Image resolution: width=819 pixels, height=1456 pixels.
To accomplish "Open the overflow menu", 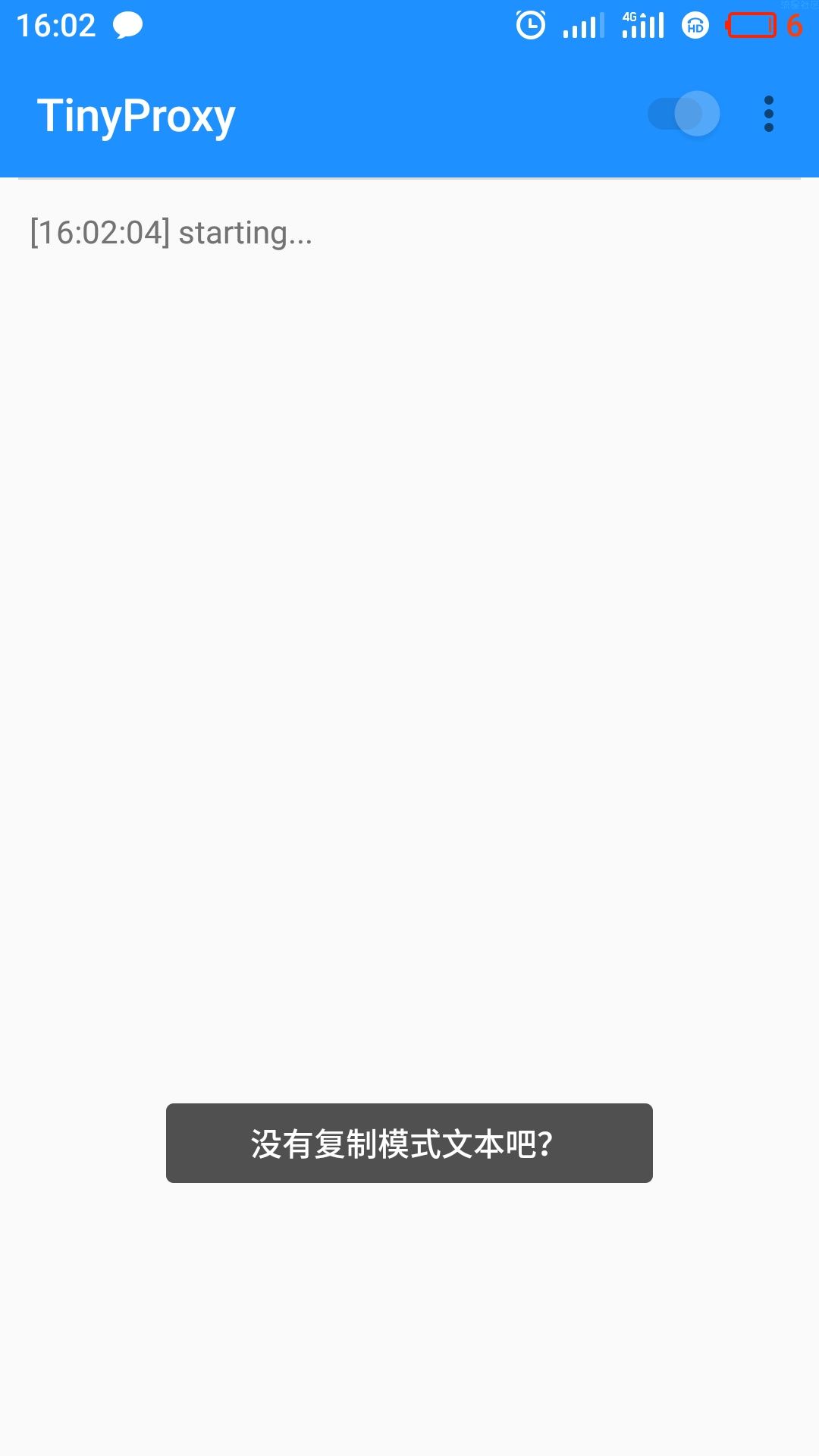I will pos(768,115).
